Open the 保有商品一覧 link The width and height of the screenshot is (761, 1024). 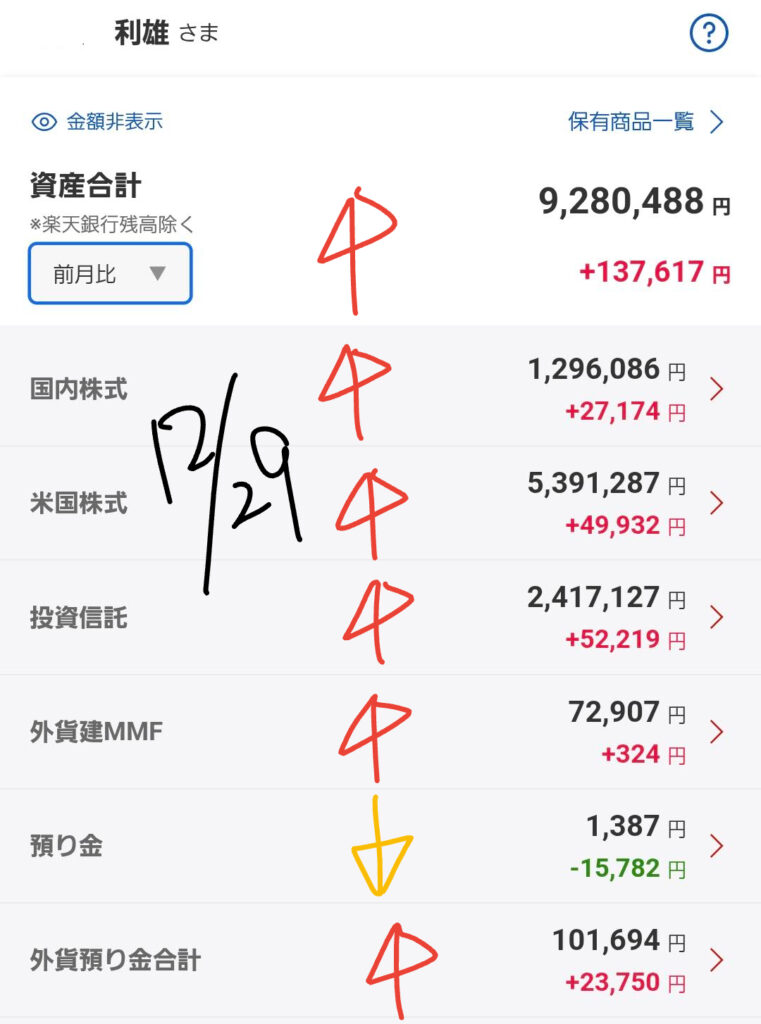pyautogui.click(x=645, y=122)
